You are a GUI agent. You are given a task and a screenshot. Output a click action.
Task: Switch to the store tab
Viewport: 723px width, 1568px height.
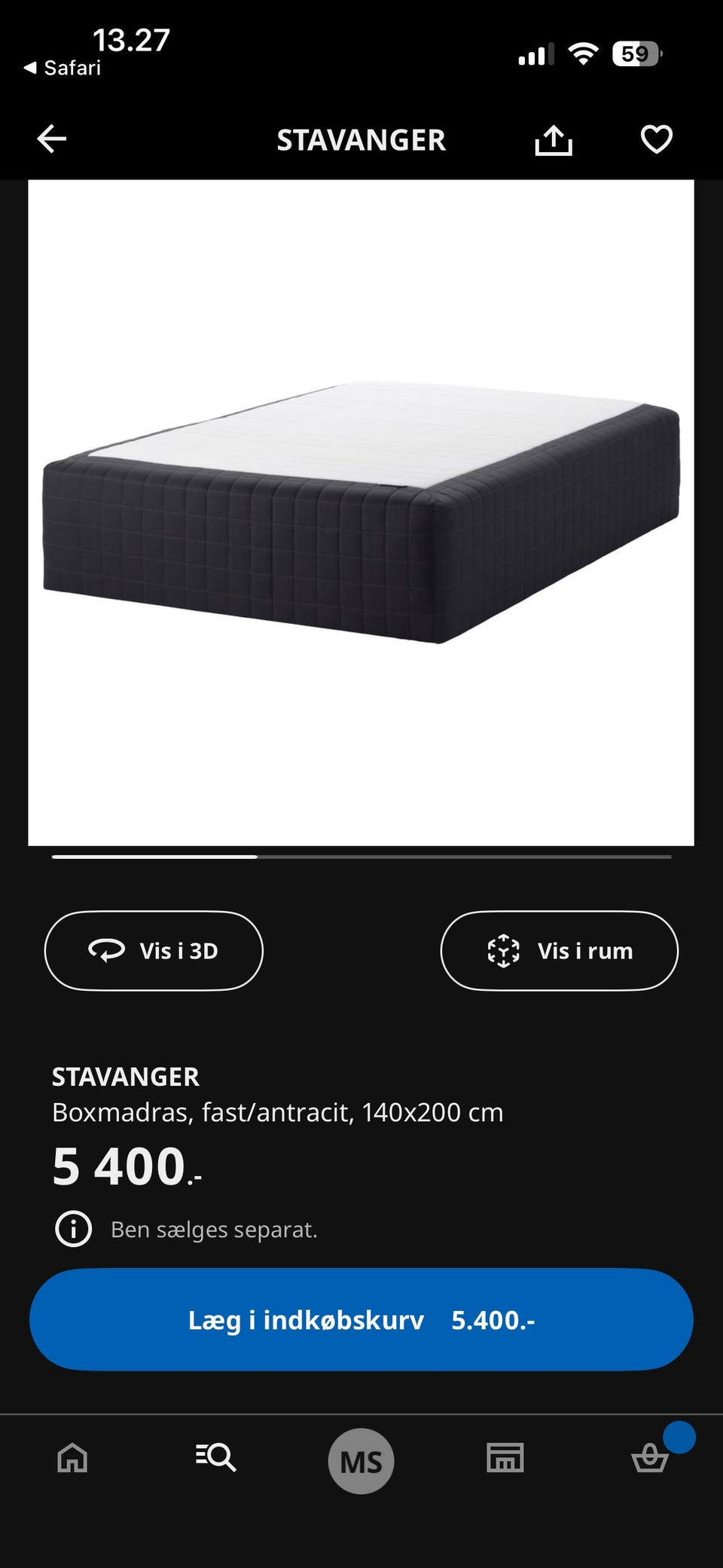click(505, 1458)
